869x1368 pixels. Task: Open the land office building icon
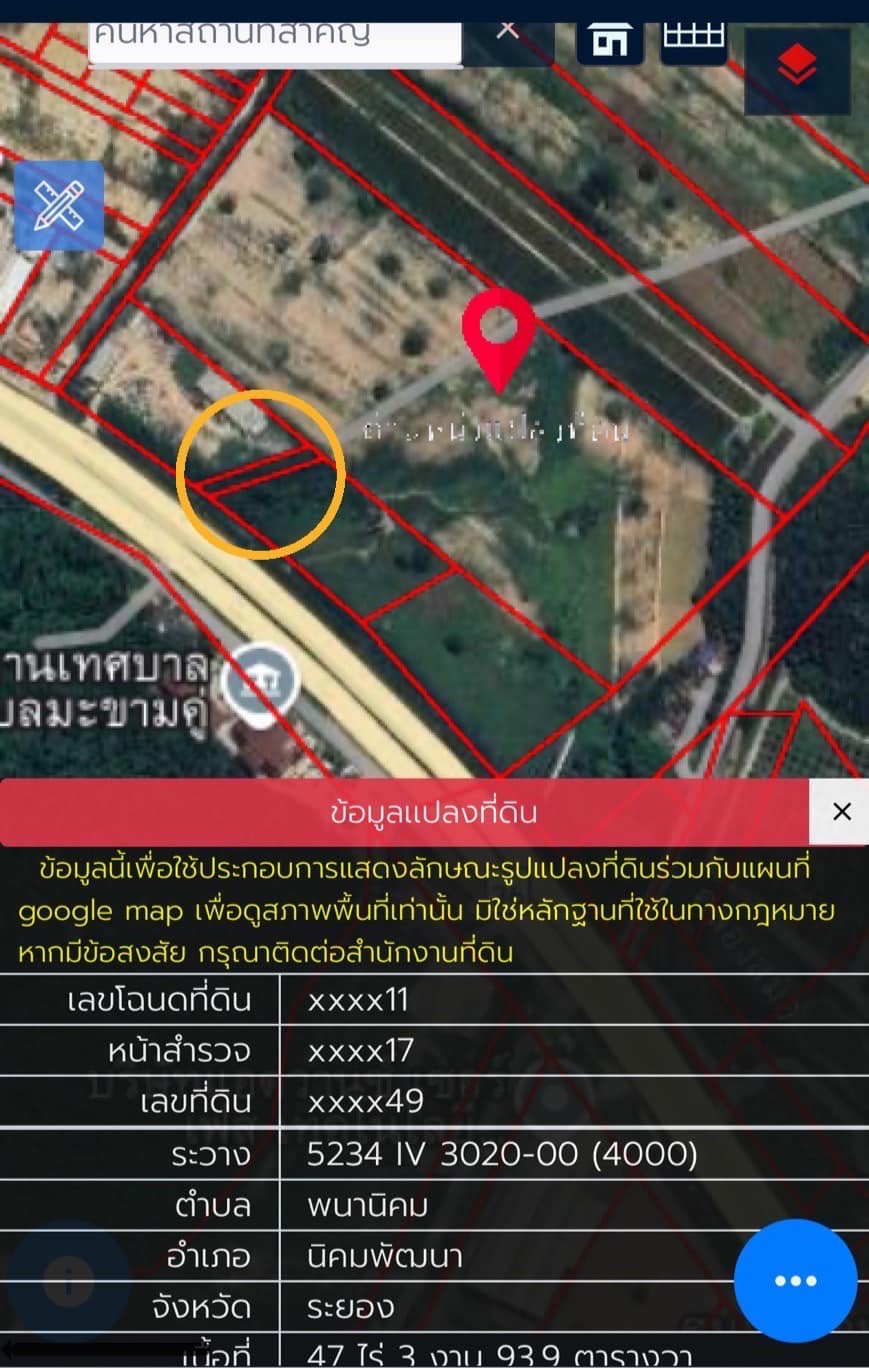609,41
